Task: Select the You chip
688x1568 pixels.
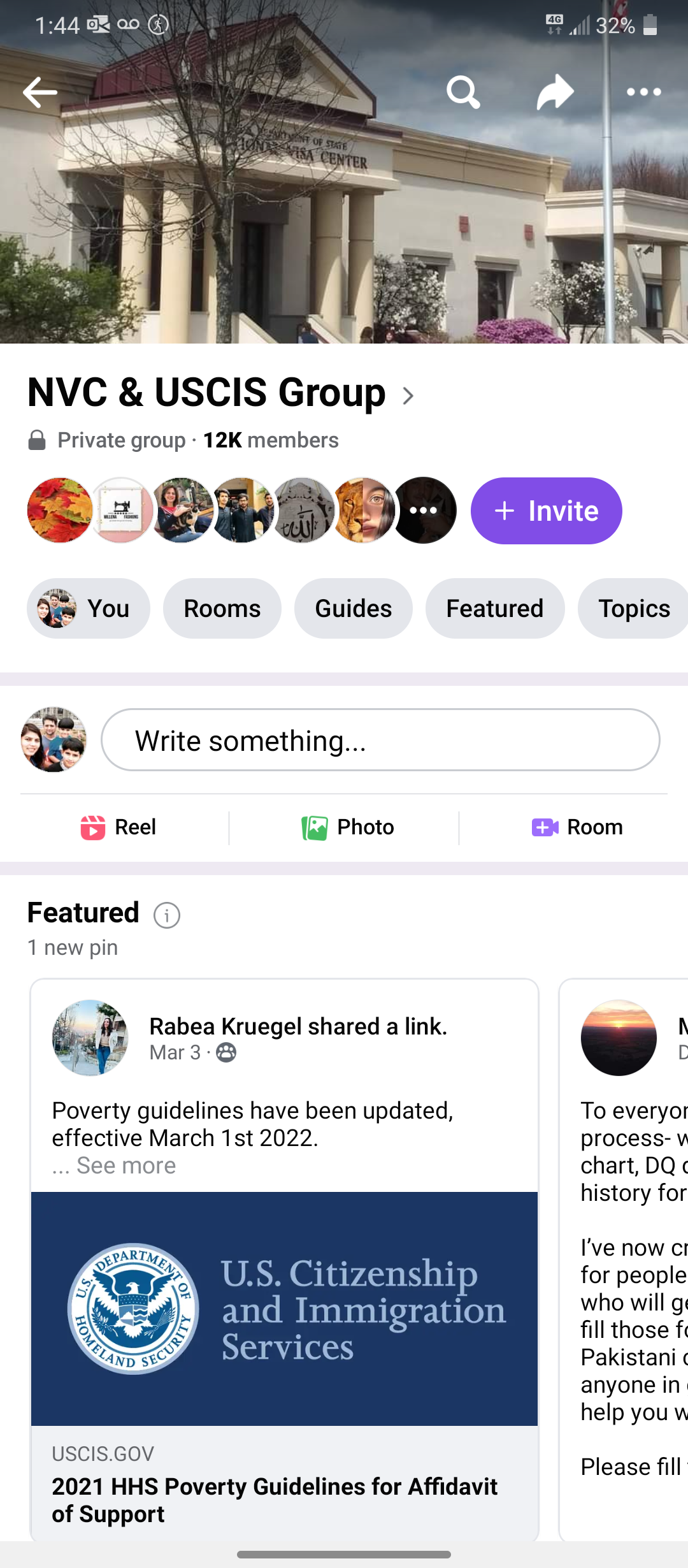Action: [89, 608]
